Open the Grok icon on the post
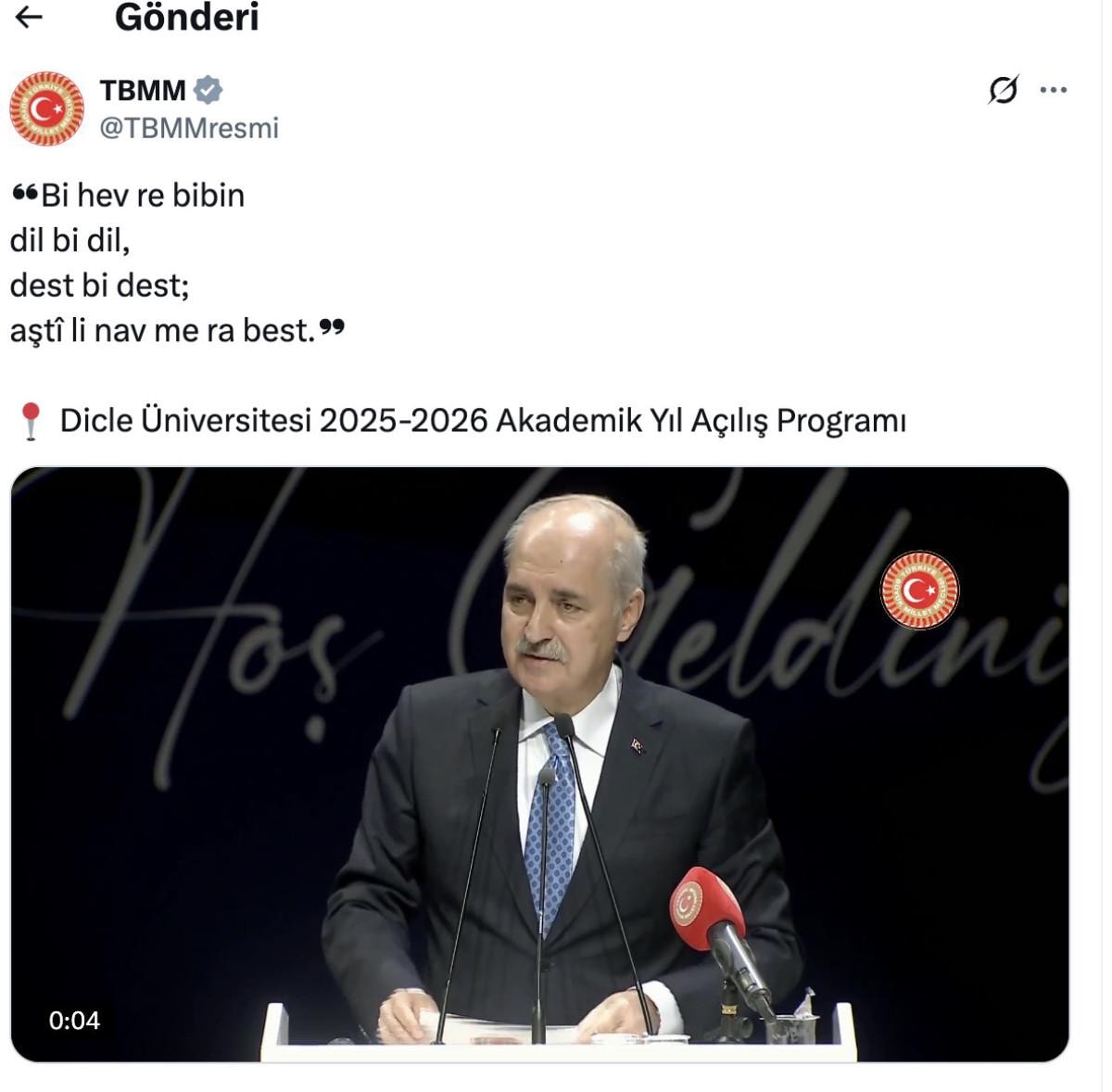Screen dimensions: 1112x1092 click(1003, 90)
